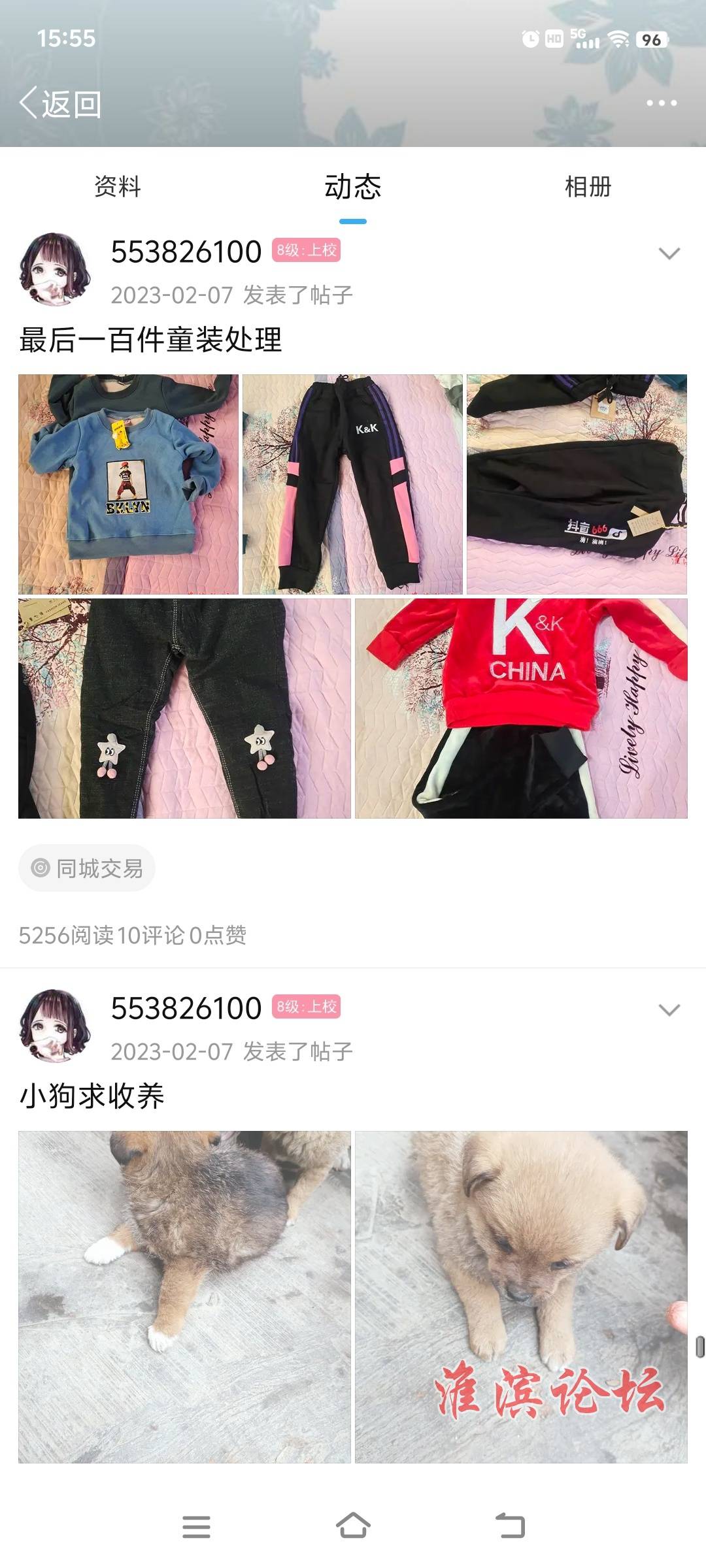This screenshot has height=1568, width=706.
Task: Open the 最后一百件童装处理 post
Action: [150, 340]
